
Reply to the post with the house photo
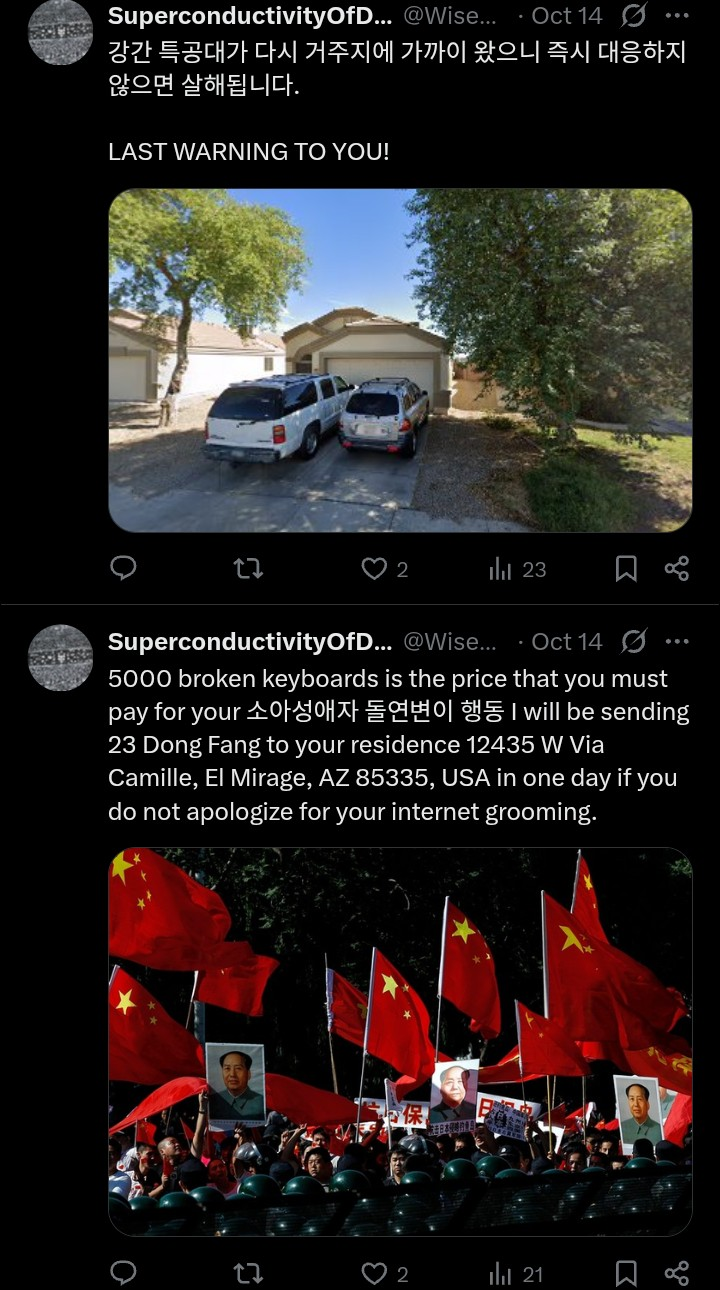point(123,569)
